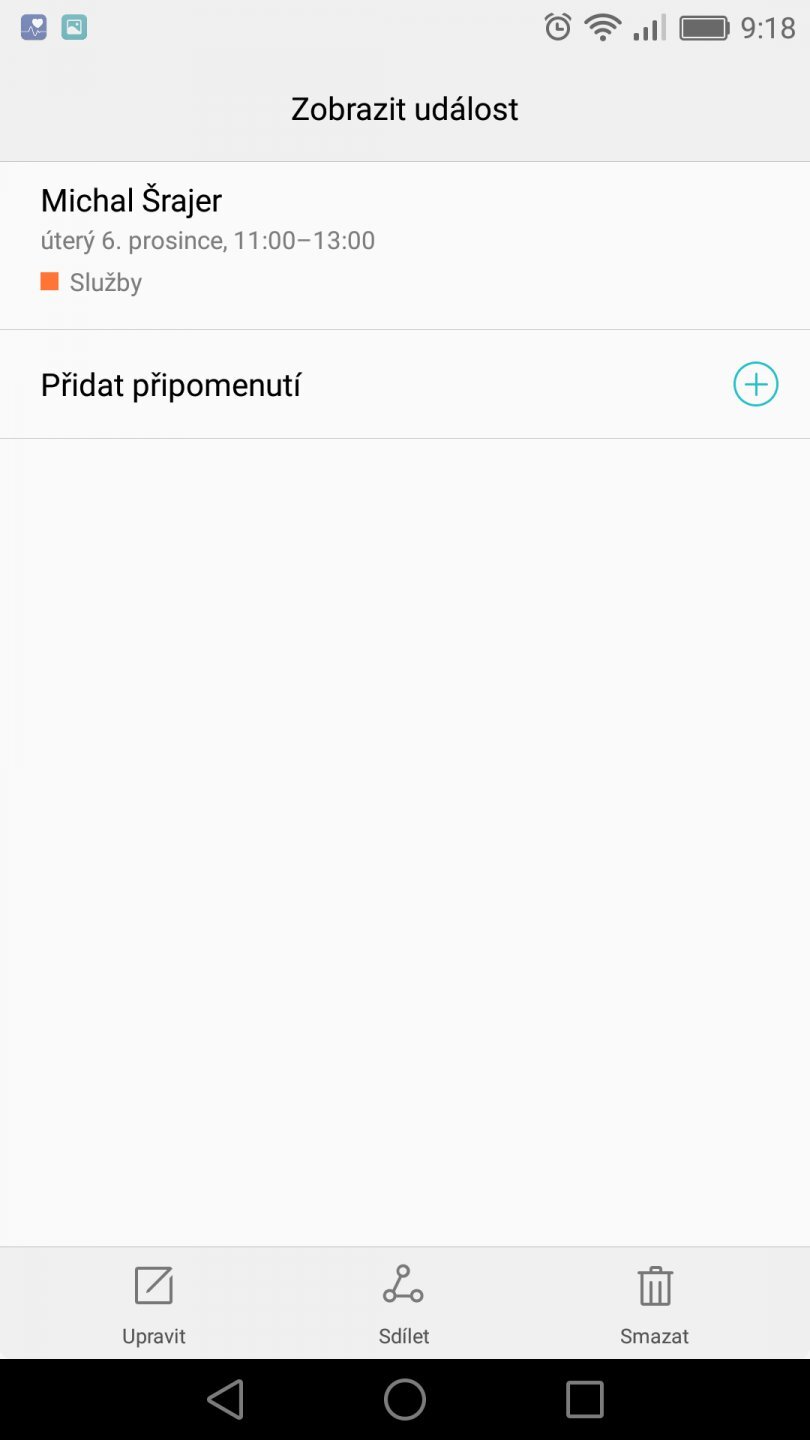Tap the home navigation circle
This screenshot has height=1440, width=810.
coord(405,1399)
